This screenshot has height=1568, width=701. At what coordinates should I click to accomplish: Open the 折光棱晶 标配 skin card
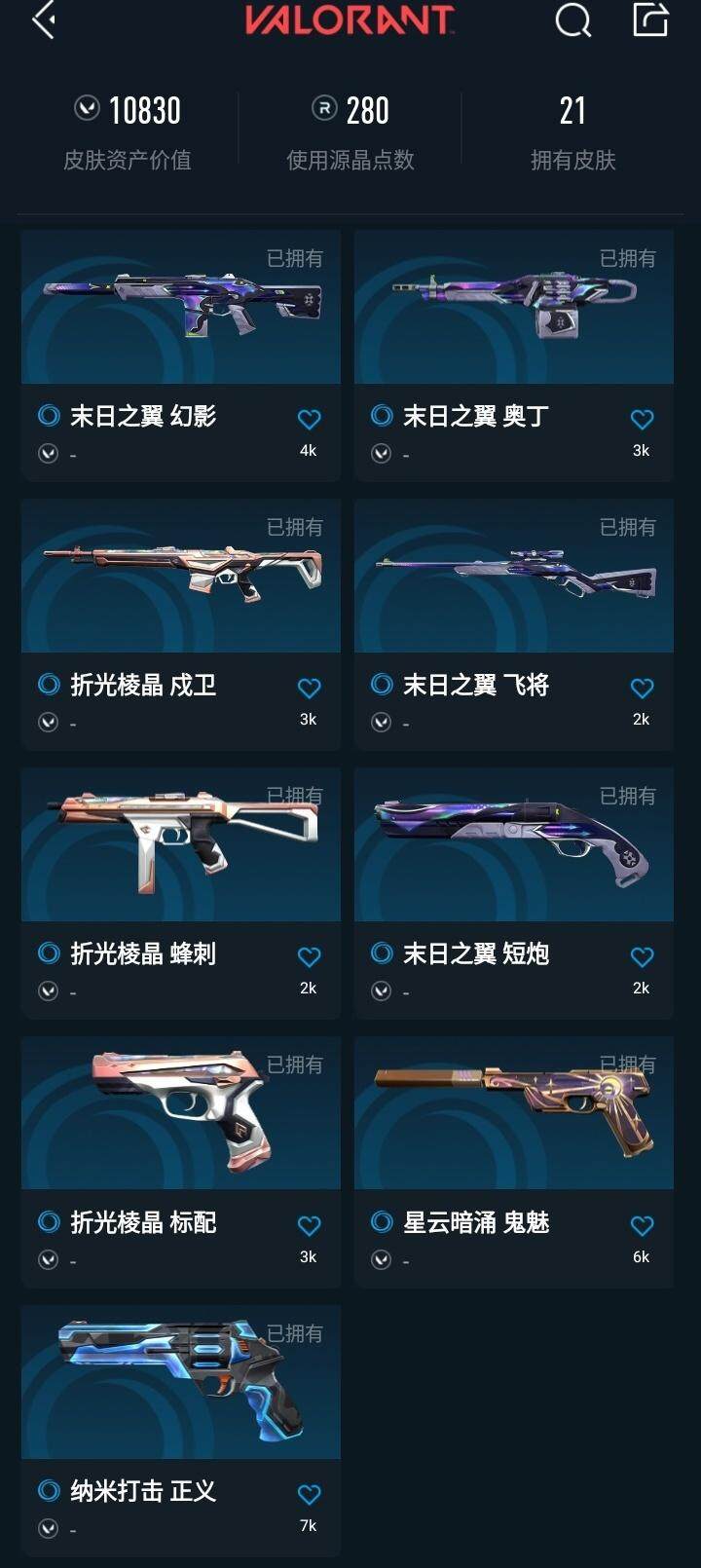tap(181, 1114)
